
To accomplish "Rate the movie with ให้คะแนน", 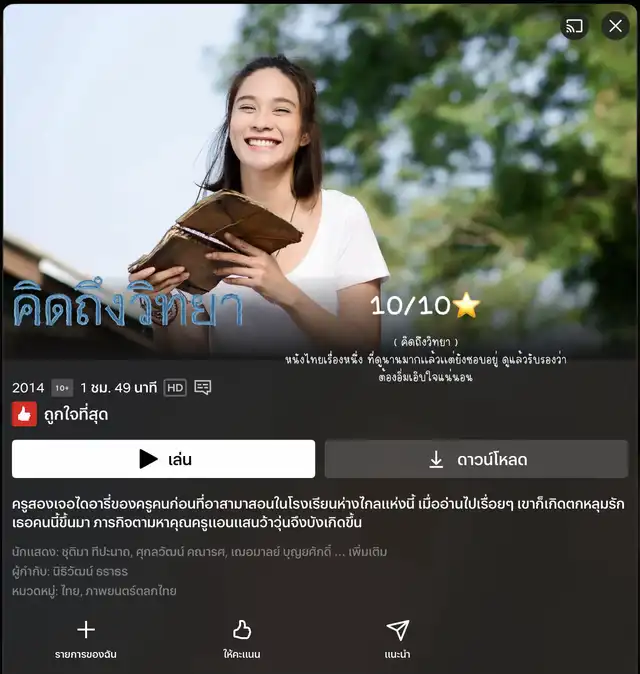I will point(241,638).
